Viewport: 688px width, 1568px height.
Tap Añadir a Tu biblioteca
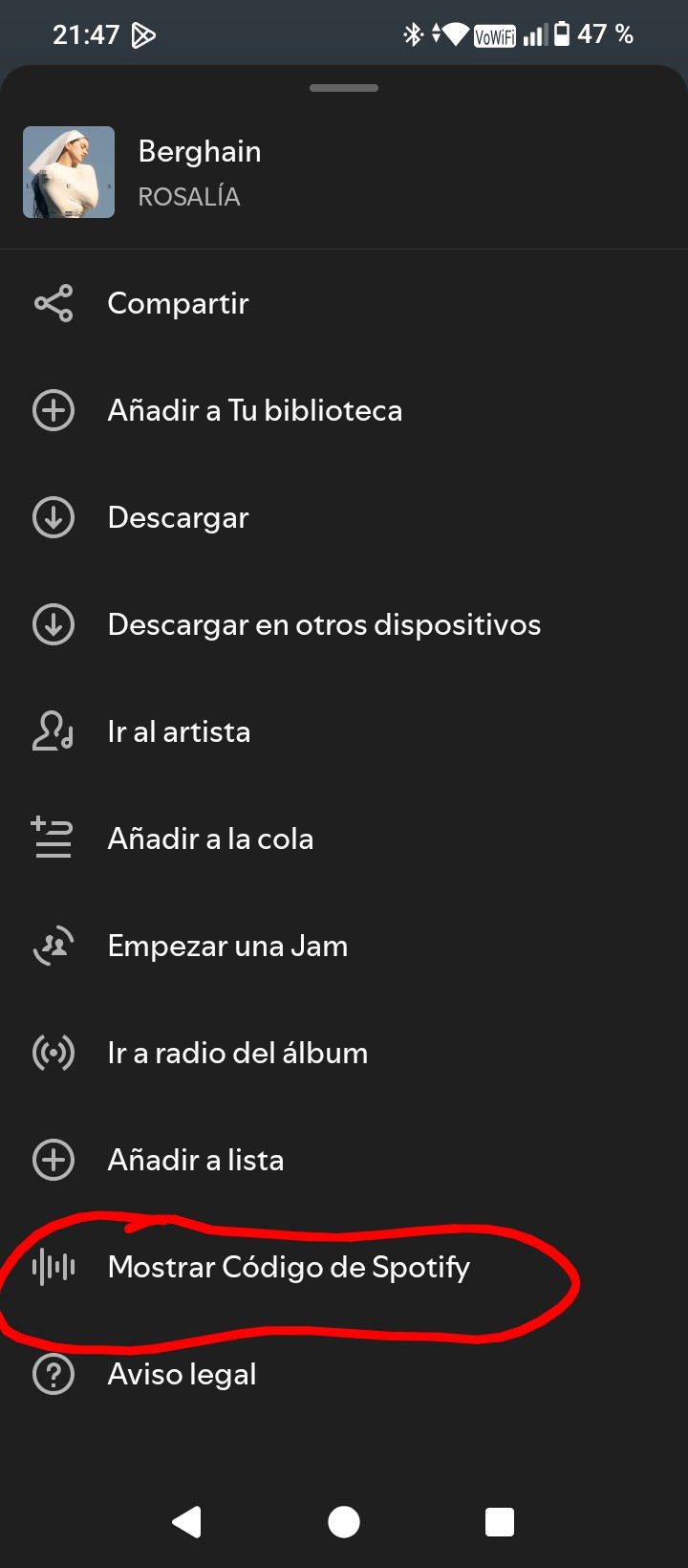click(254, 411)
